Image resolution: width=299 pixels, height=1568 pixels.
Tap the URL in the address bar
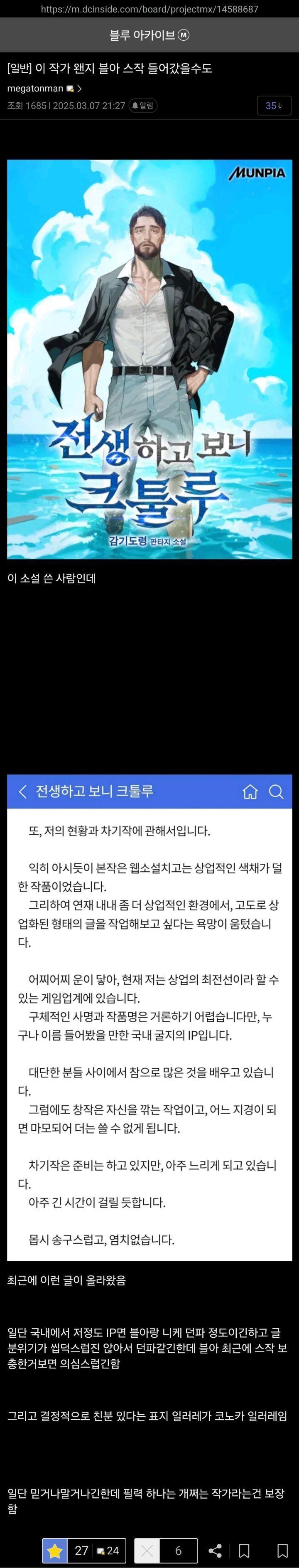(x=149, y=9)
